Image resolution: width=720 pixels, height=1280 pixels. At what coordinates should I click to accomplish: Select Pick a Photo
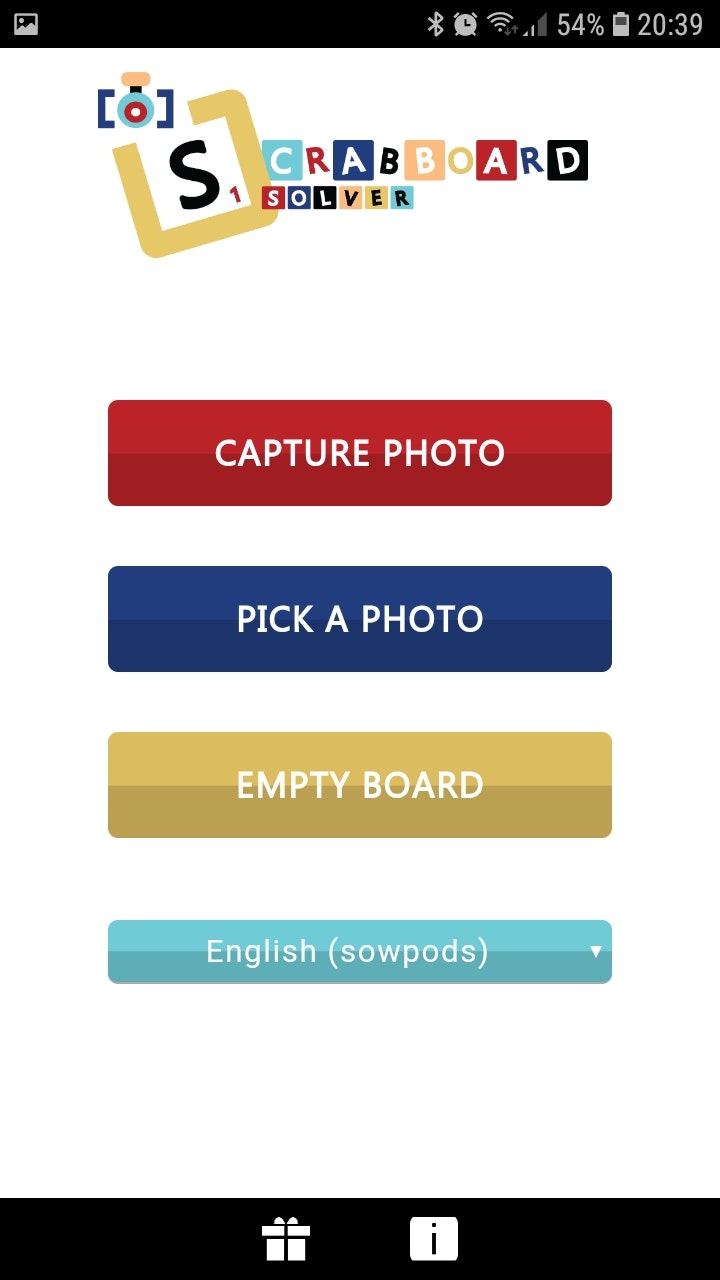pyautogui.click(x=358, y=618)
